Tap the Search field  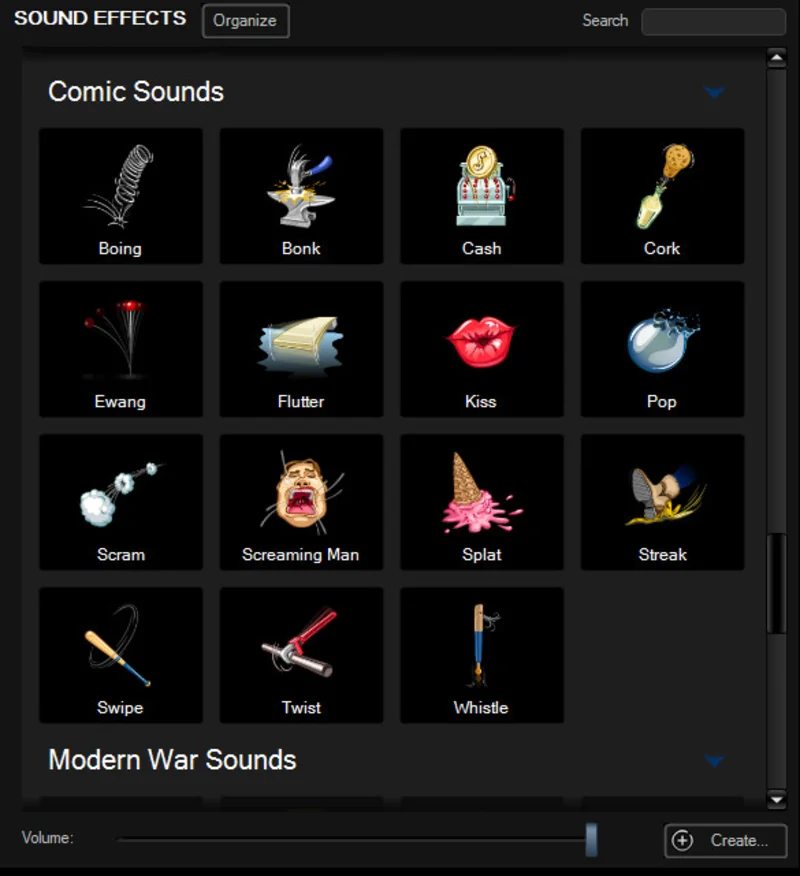tap(712, 21)
